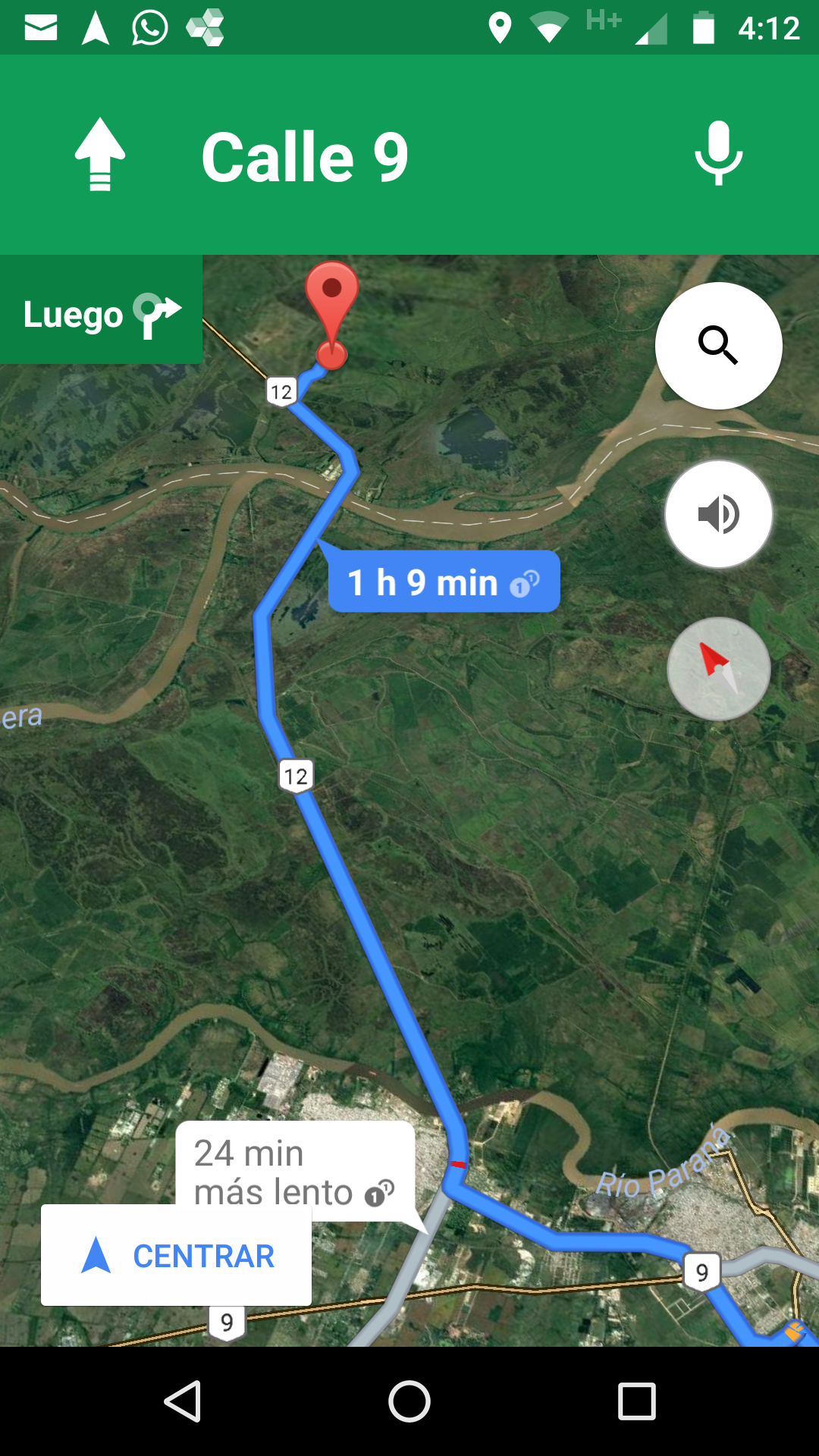Screen dimensions: 819x1456
Task: Tap the Luego next-turn indicator
Action: click(101, 311)
